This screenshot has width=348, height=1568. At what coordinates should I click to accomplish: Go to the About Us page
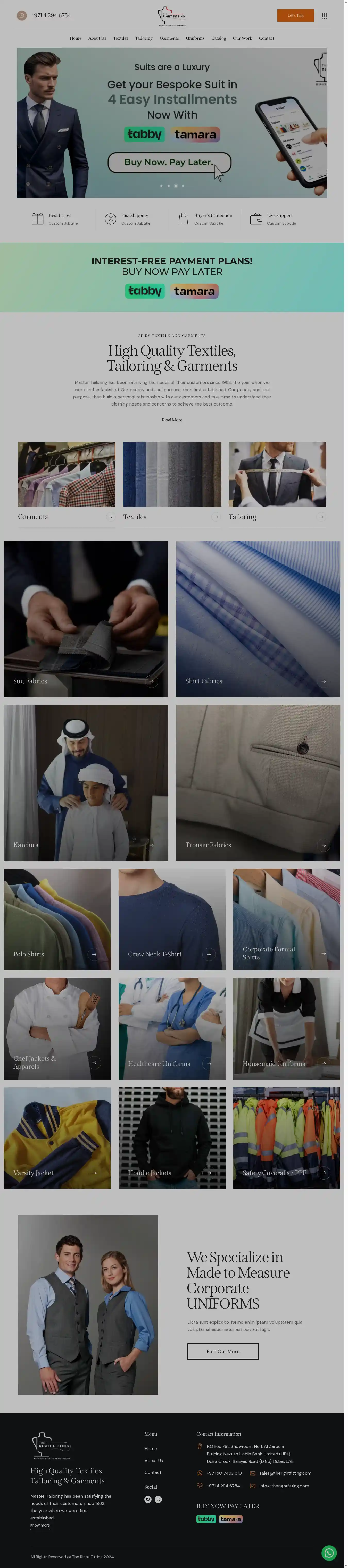pos(97,38)
